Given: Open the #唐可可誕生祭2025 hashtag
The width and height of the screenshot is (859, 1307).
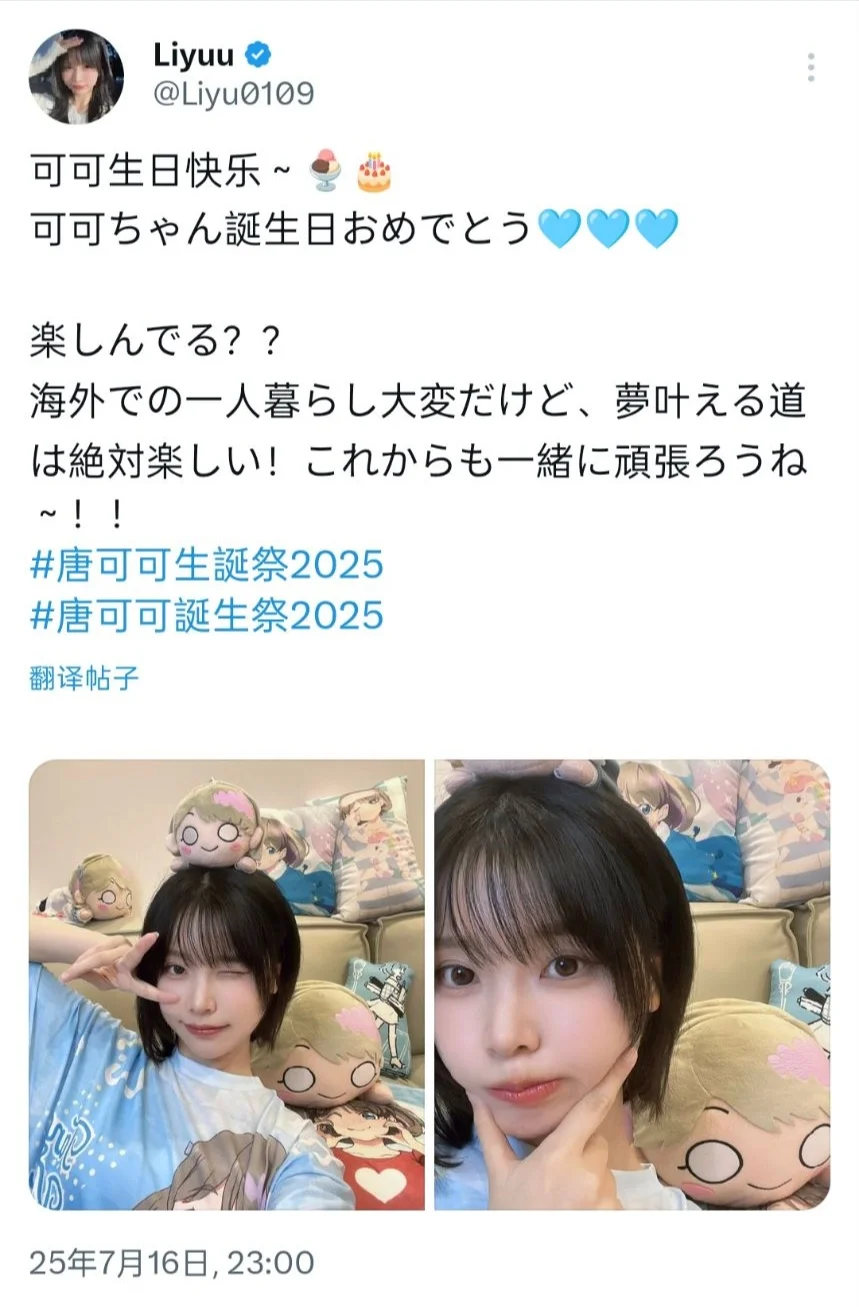Looking at the screenshot, I should point(207,614).
